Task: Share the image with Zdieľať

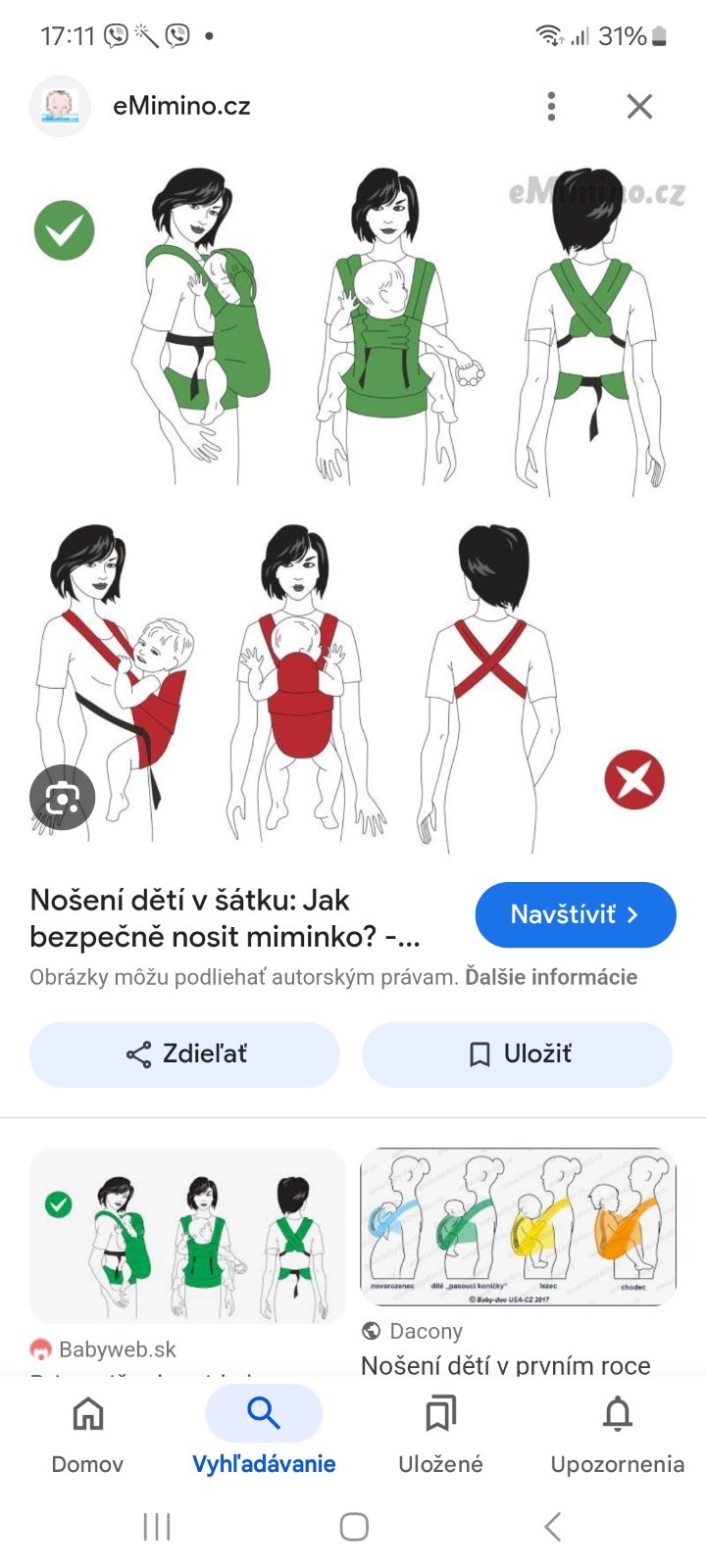Action: (184, 1053)
